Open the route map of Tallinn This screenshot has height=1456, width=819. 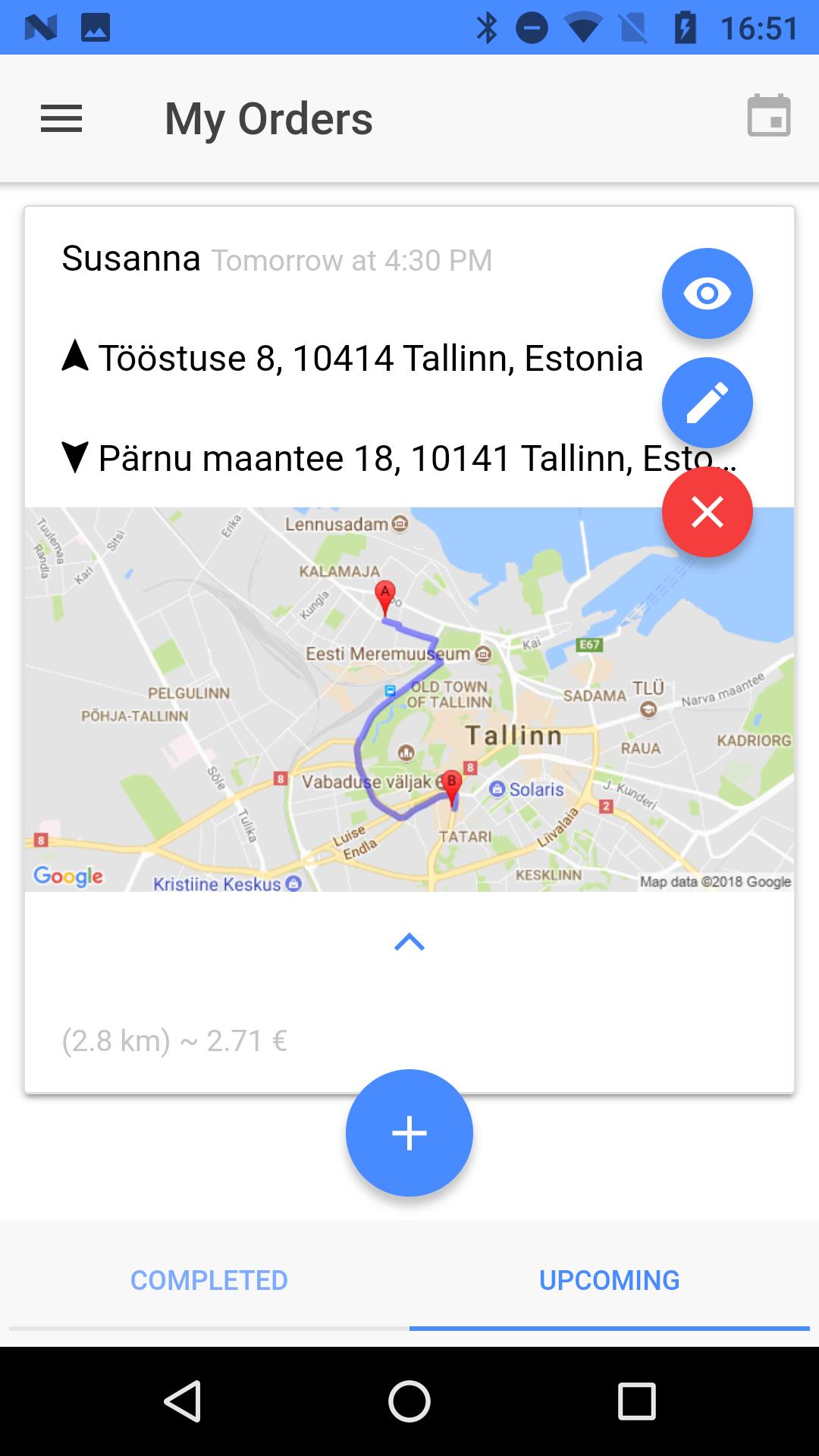click(409, 699)
